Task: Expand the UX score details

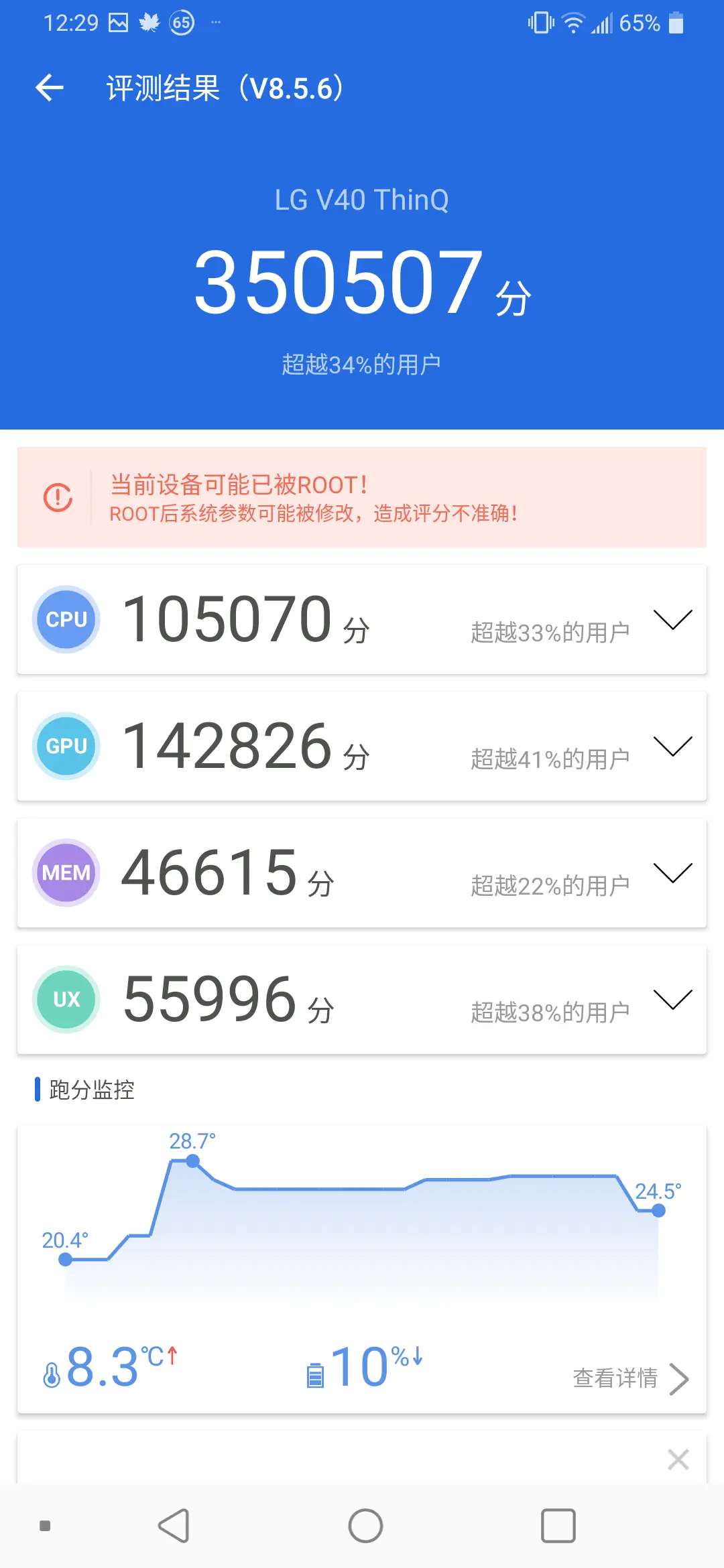Action: point(672,1000)
